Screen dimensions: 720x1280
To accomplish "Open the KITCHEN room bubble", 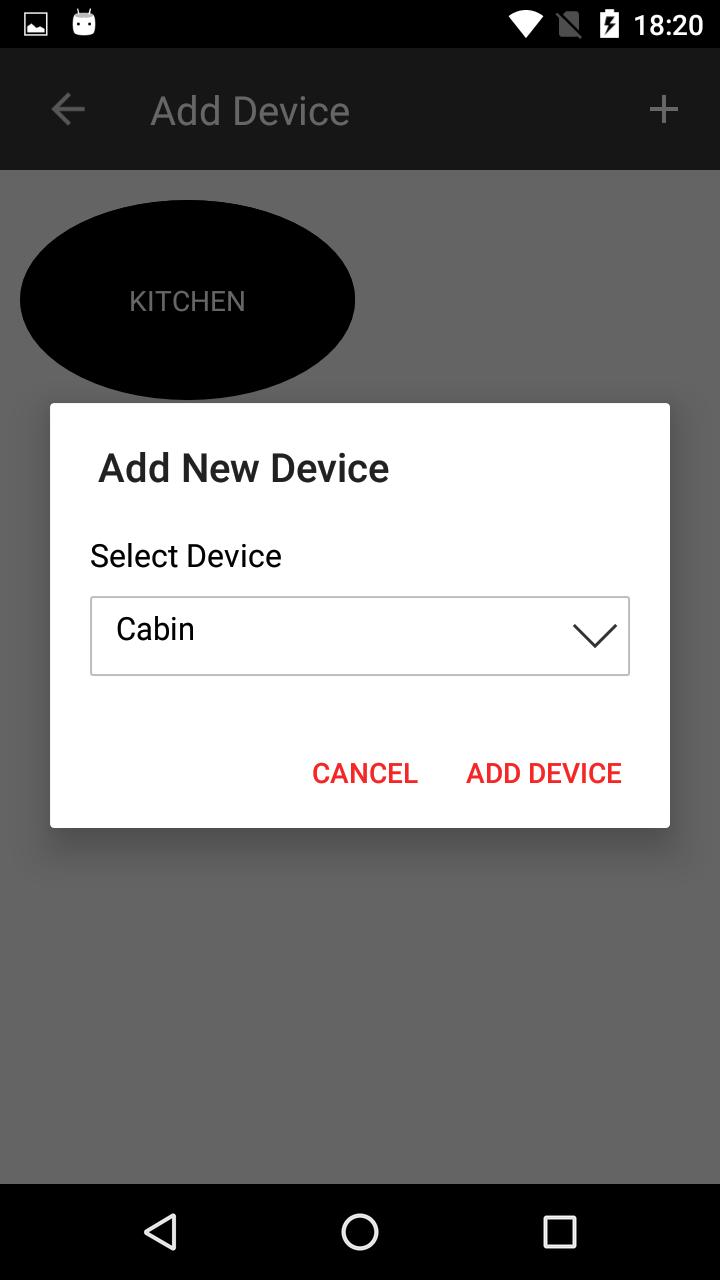I will coord(187,300).
